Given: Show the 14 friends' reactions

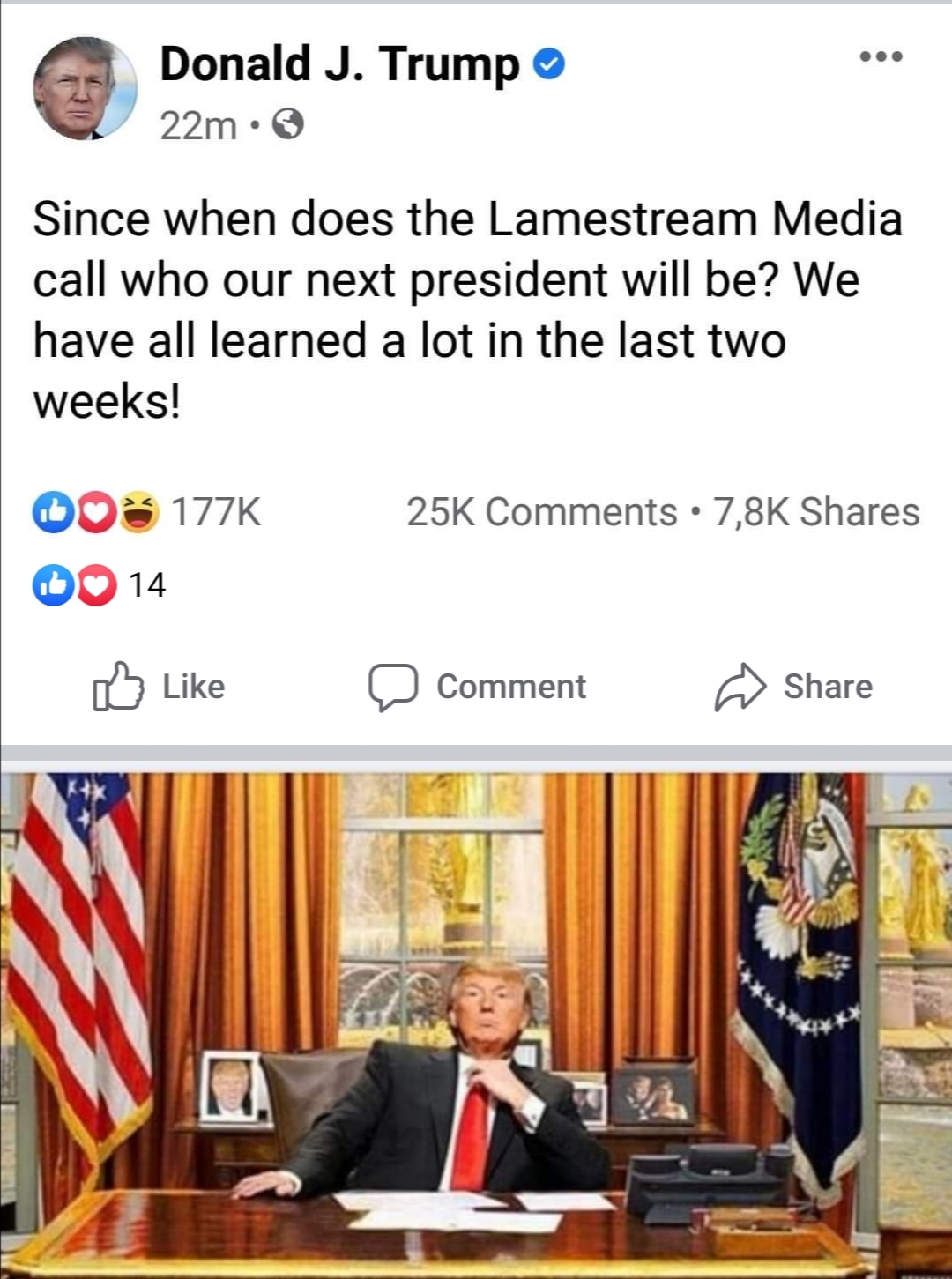Looking at the screenshot, I should [x=99, y=584].
